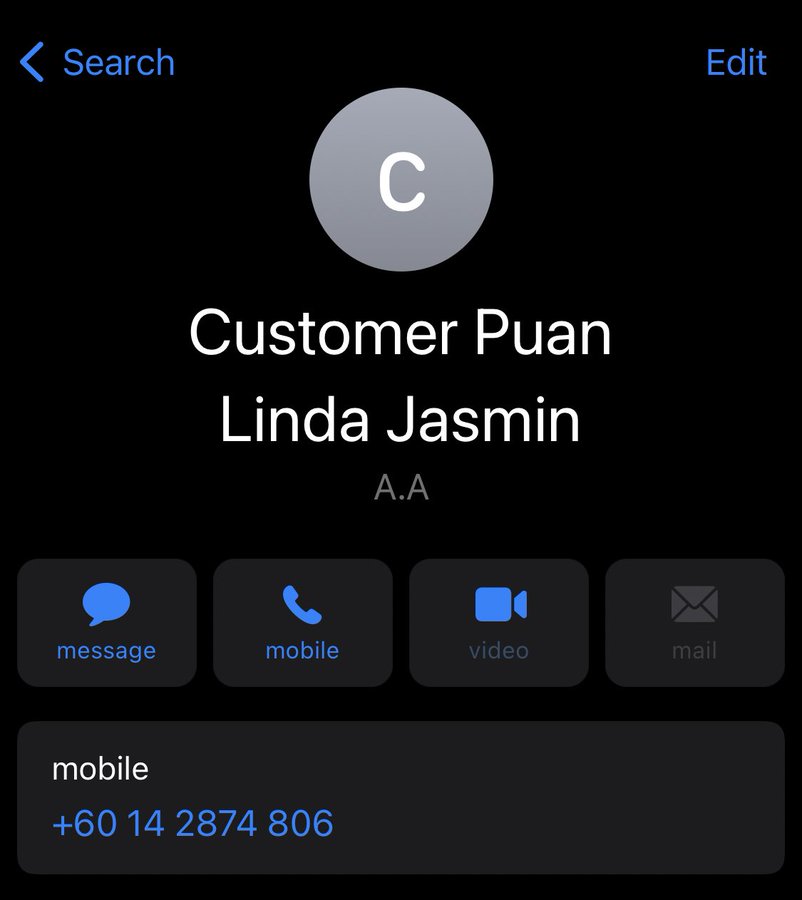Send a message to Linda Jasmin

pos(106,622)
